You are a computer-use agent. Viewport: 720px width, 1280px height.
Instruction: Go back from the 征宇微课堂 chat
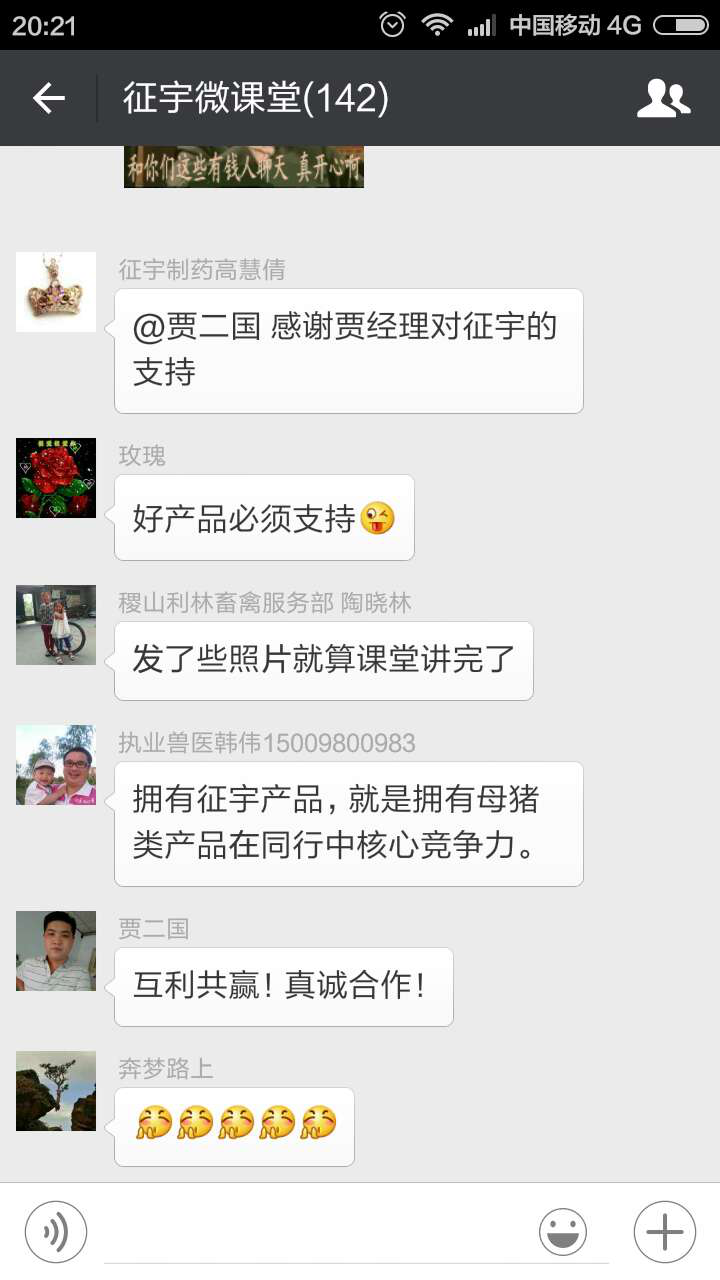pyautogui.click(x=48, y=98)
